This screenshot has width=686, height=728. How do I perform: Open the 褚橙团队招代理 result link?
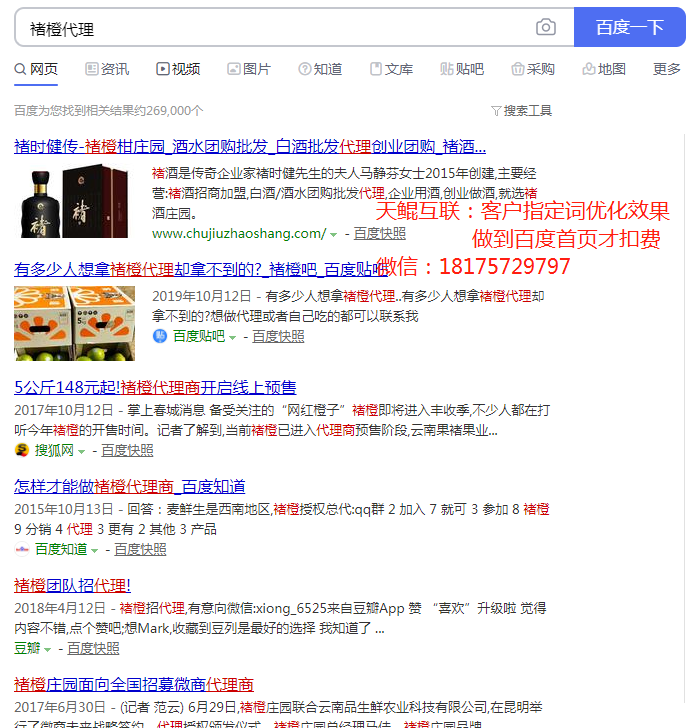[x=72, y=585]
